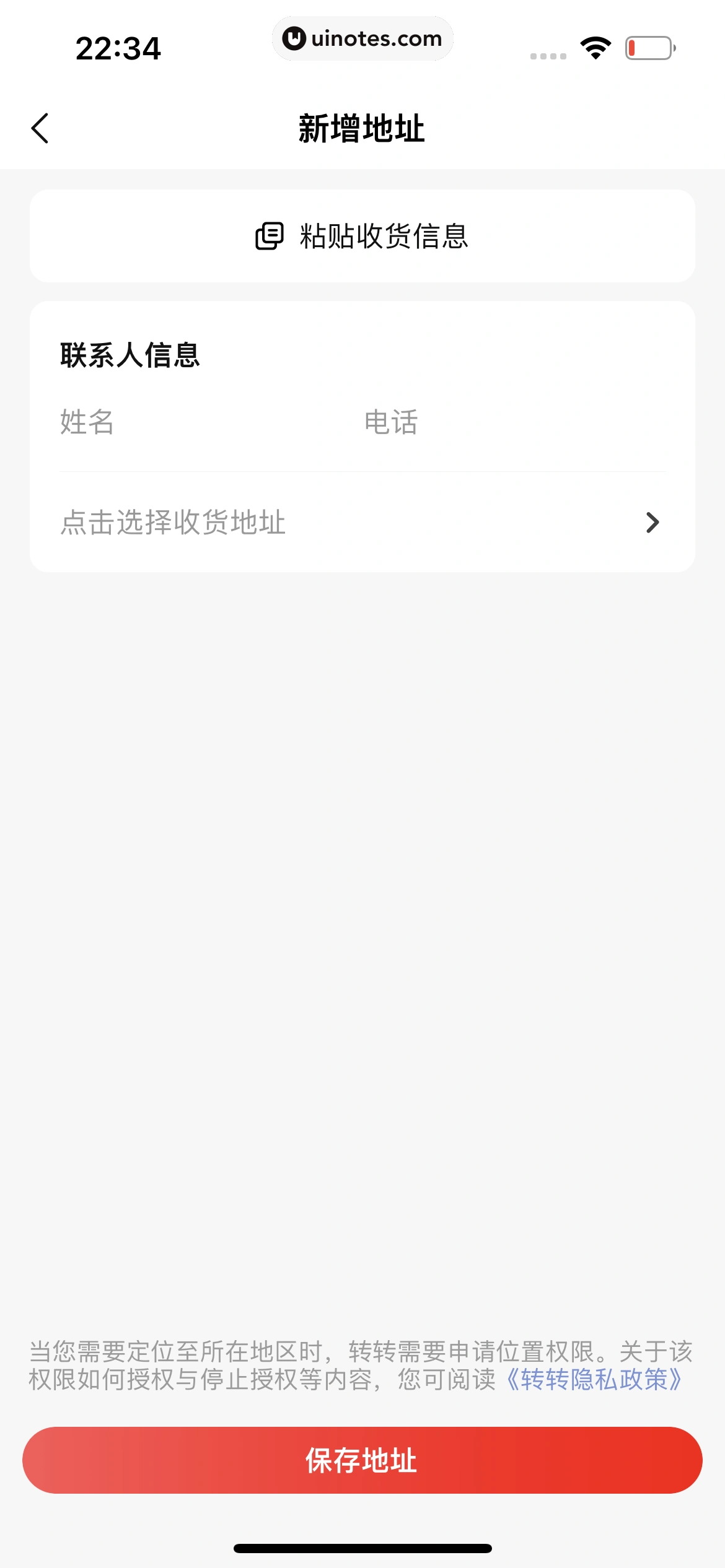Image resolution: width=725 pixels, height=1568 pixels.
Task: Tap the clock showing 22:34
Action: tap(118, 48)
